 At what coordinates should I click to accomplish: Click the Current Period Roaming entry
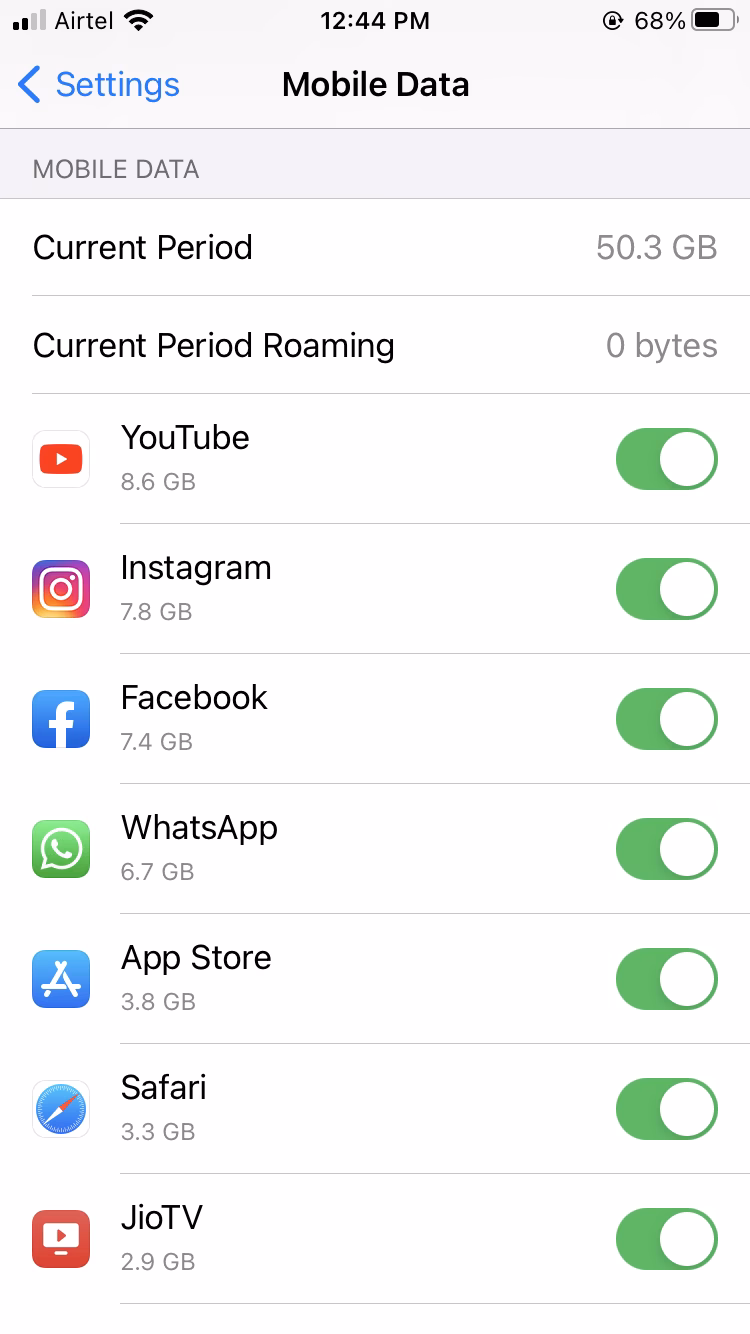coord(375,345)
